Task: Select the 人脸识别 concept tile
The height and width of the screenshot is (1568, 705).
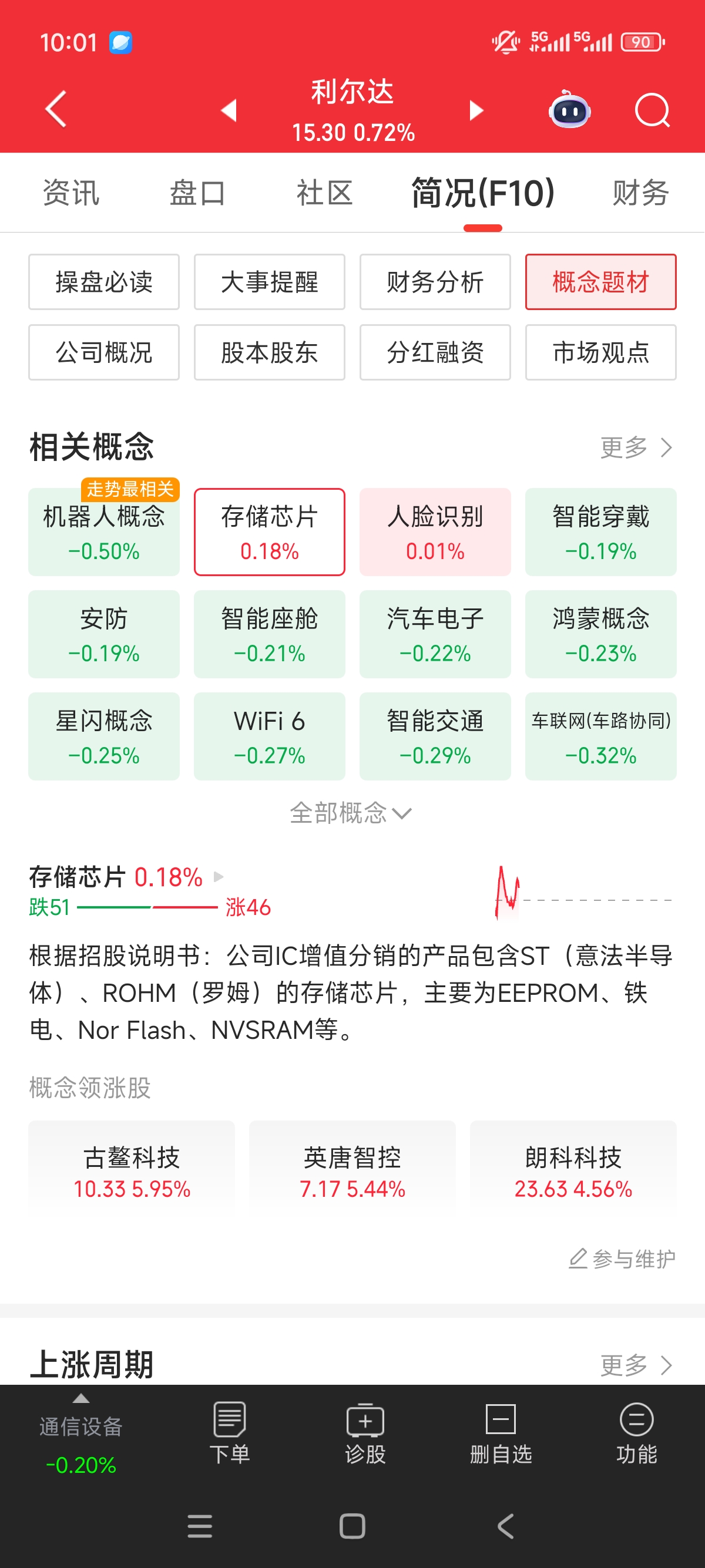Action: pos(435,532)
